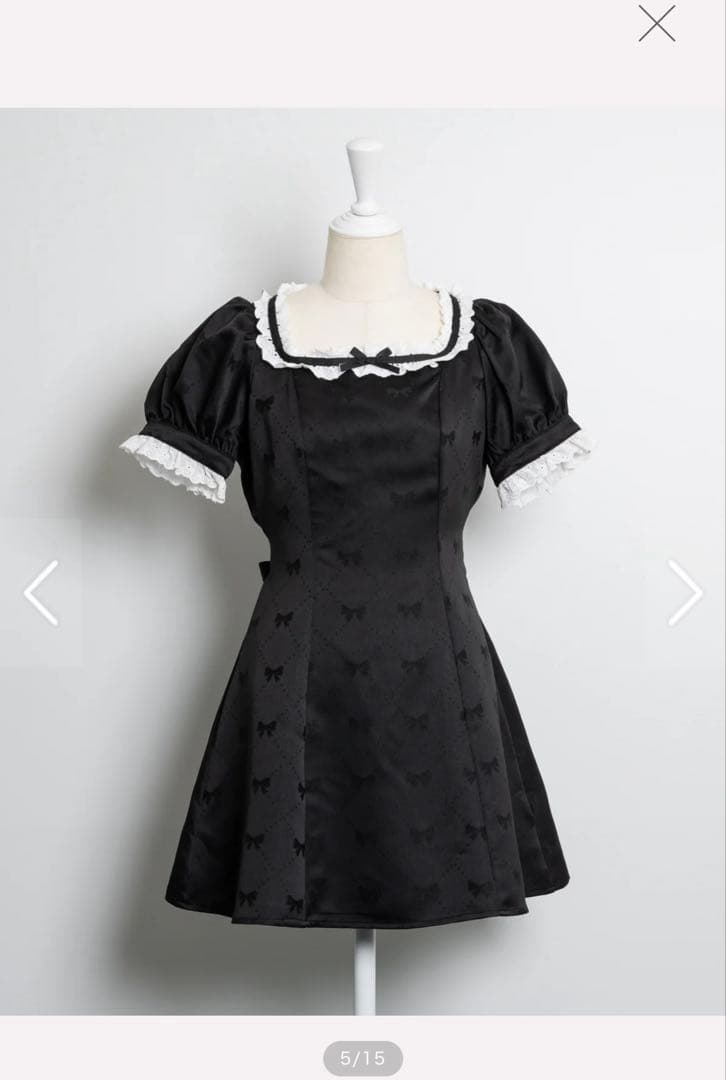Viewport: 726px width, 1080px height.
Task: Close the image viewer
Action: click(x=657, y=23)
